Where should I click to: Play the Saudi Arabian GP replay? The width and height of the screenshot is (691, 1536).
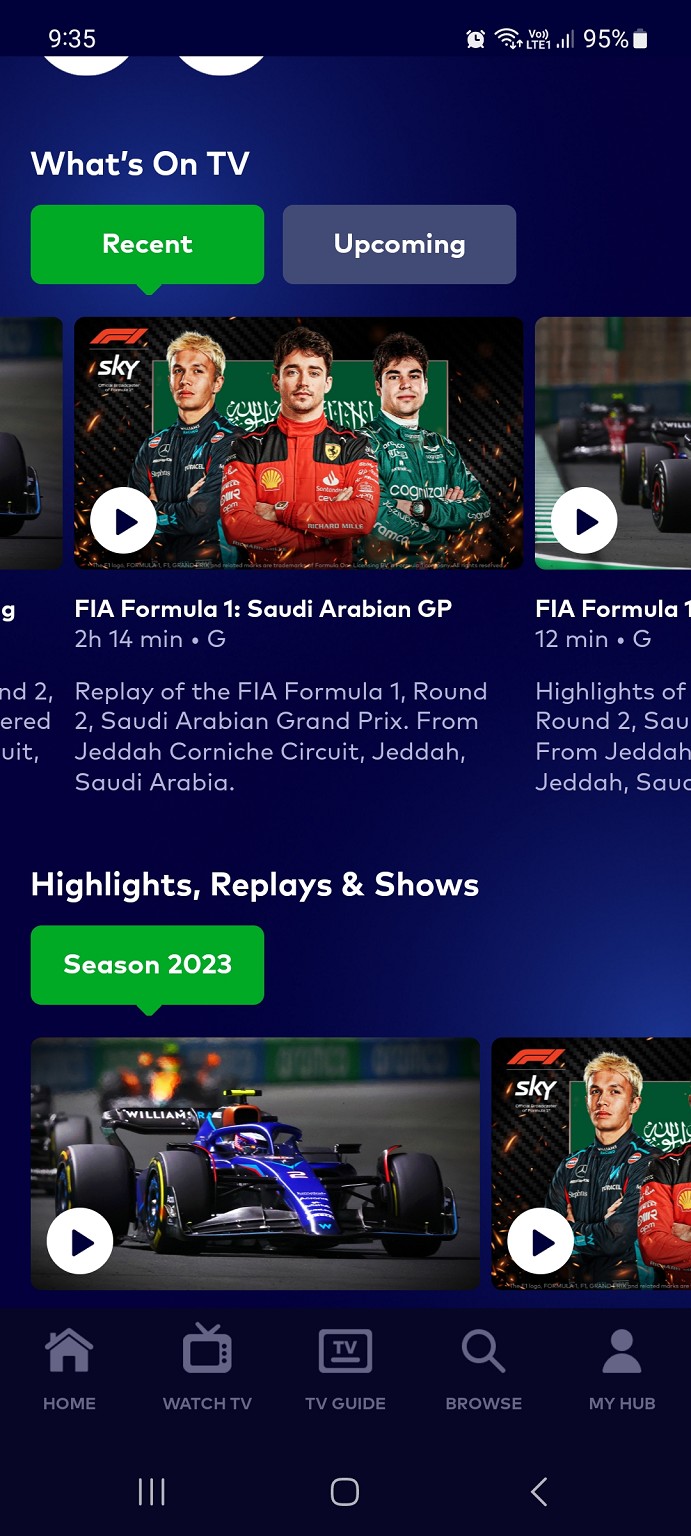[123, 521]
